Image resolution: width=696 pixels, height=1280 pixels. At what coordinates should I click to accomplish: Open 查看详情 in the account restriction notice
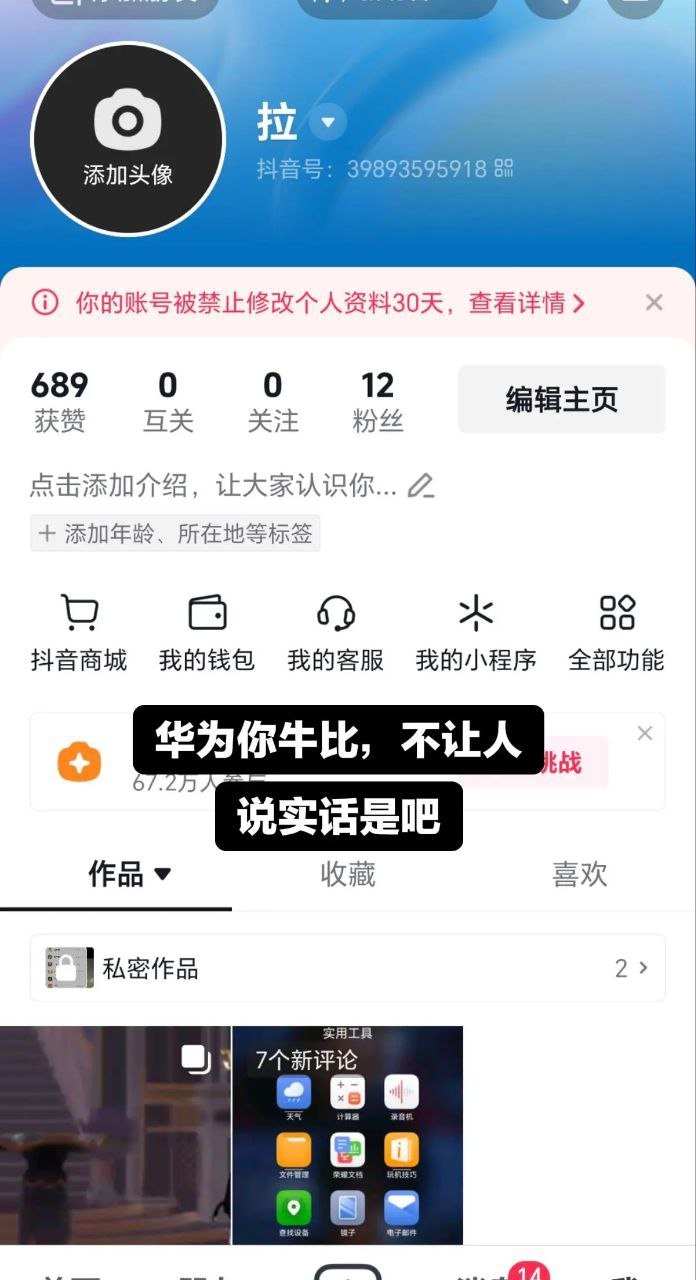(x=527, y=303)
